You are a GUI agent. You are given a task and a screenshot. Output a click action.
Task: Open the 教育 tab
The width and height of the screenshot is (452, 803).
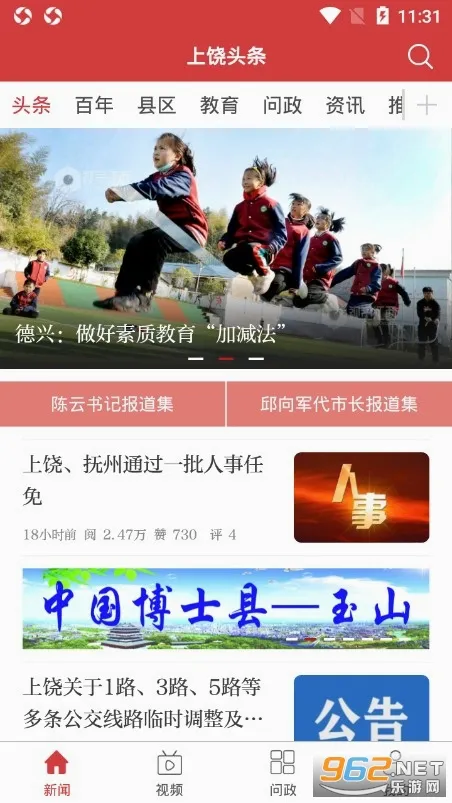pos(219,105)
